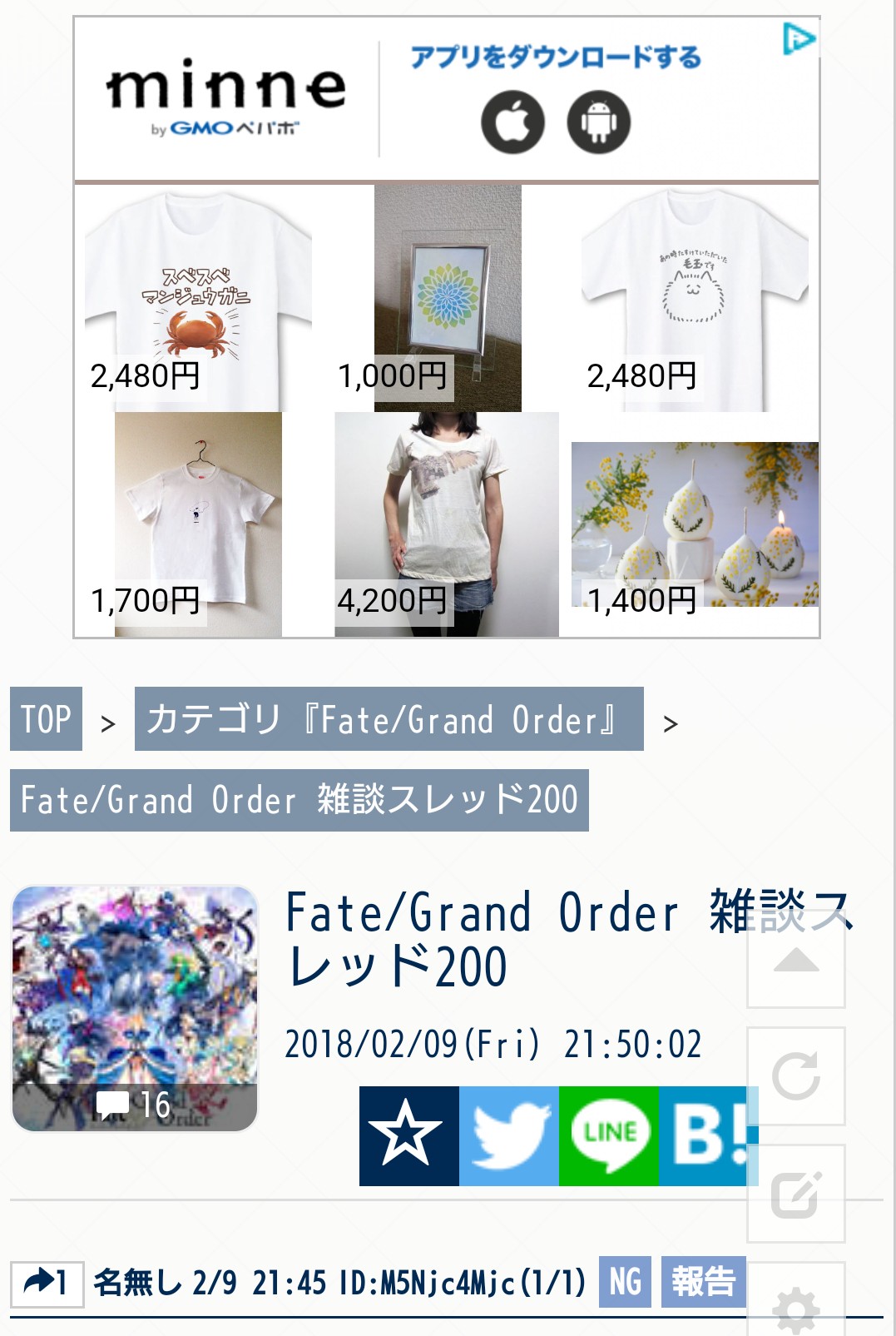Reply to post number 1
The width and height of the screenshot is (896, 1336).
tap(47, 1284)
